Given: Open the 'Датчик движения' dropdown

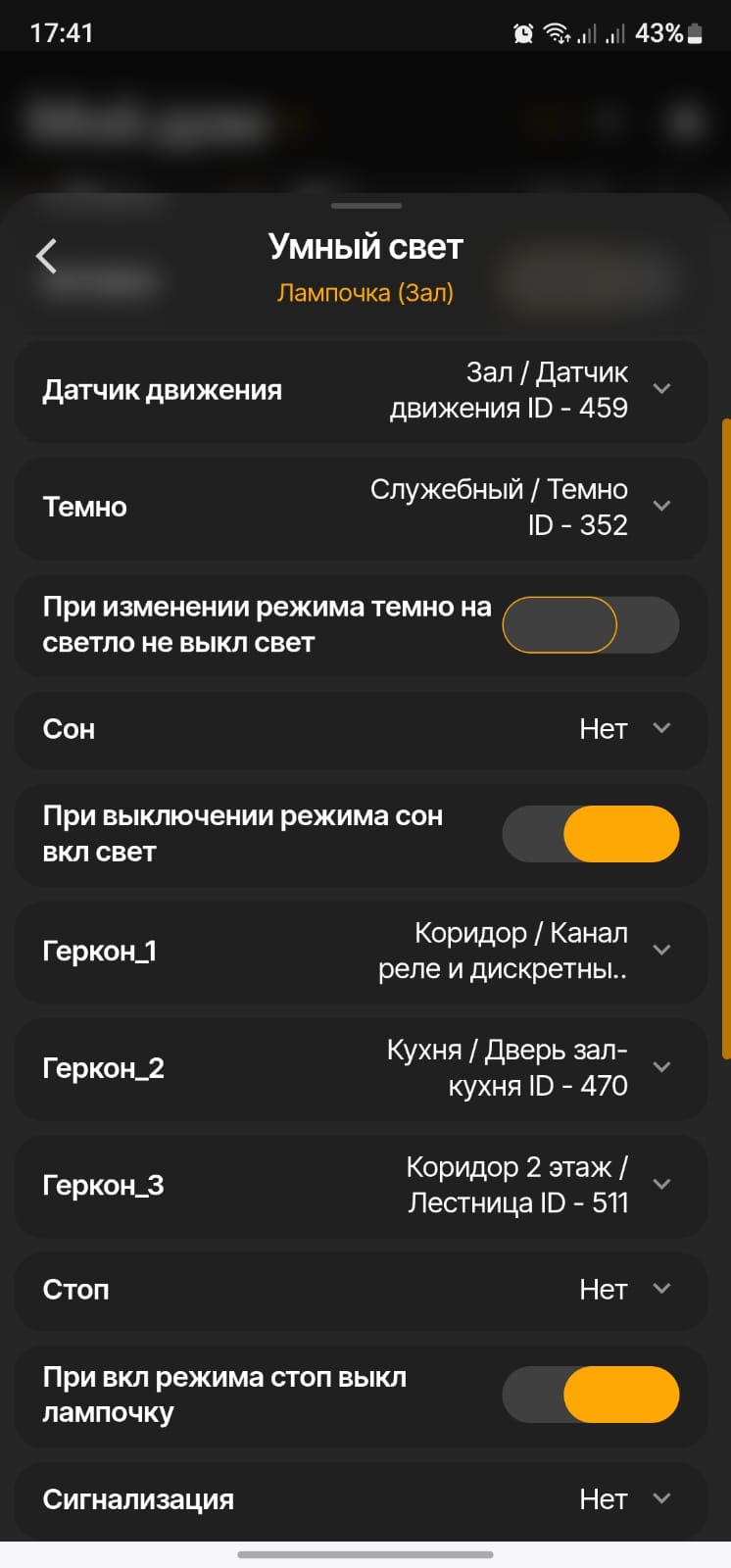Looking at the screenshot, I should (662, 389).
